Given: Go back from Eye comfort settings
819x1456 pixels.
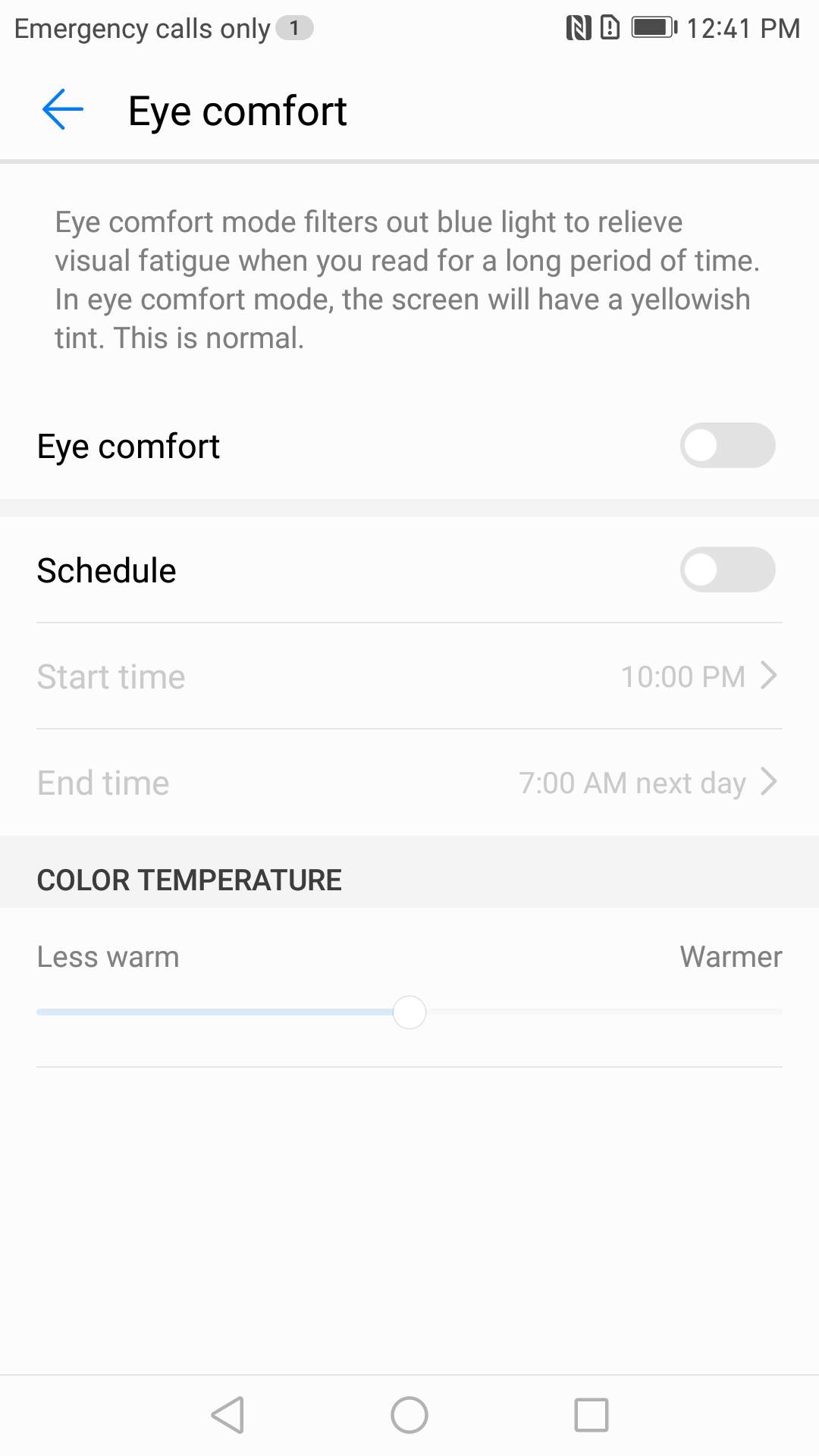Looking at the screenshot, I should [x=63, y=110].
